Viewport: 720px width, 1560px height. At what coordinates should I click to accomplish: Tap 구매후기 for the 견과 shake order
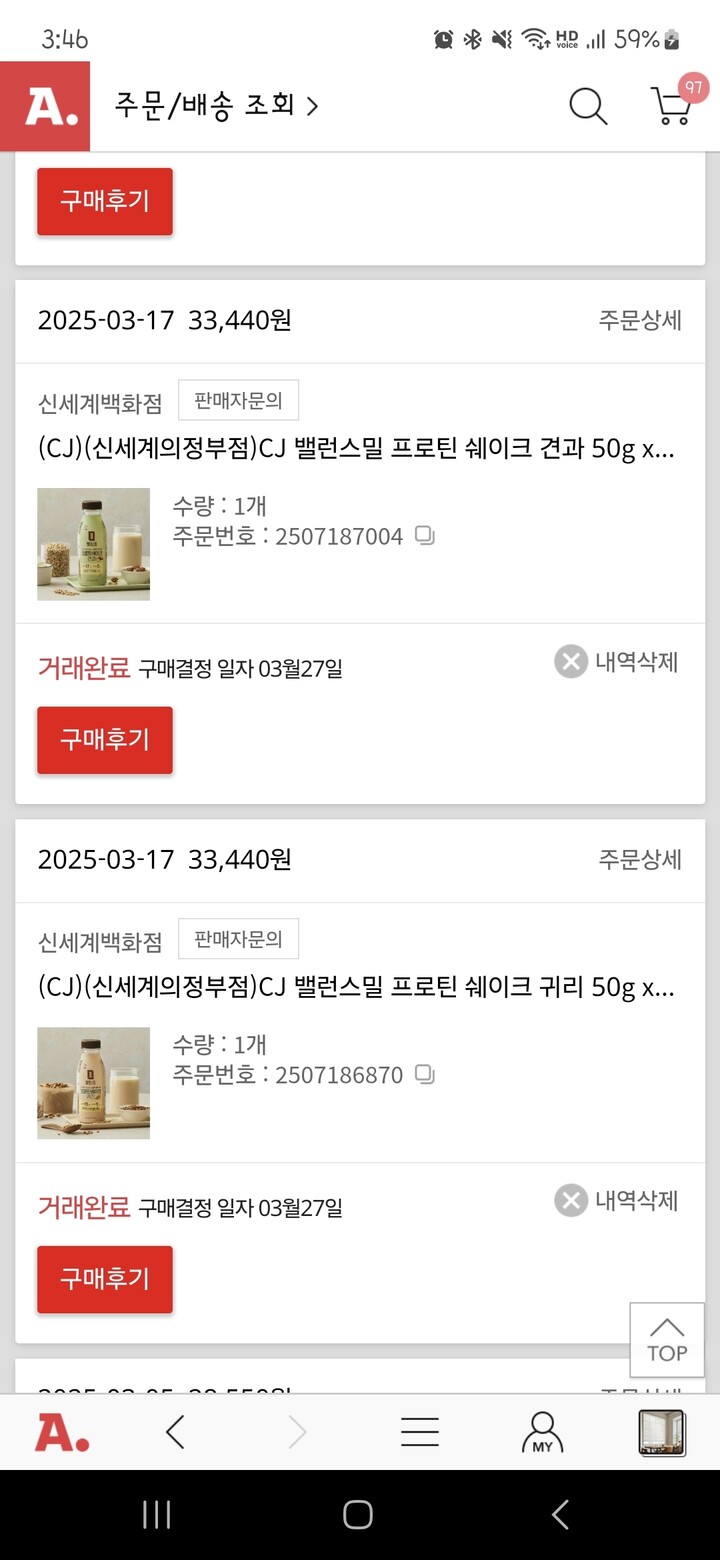[104, 740]
